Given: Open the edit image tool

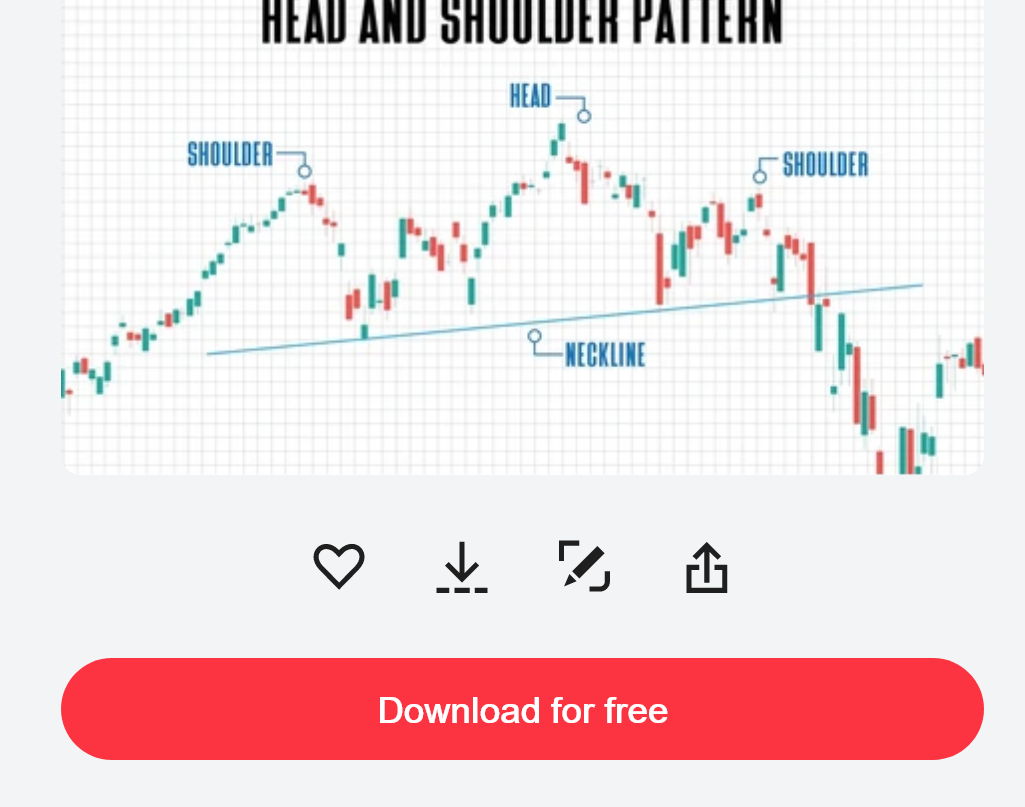Looking at the screenshot, I should 584,566.
